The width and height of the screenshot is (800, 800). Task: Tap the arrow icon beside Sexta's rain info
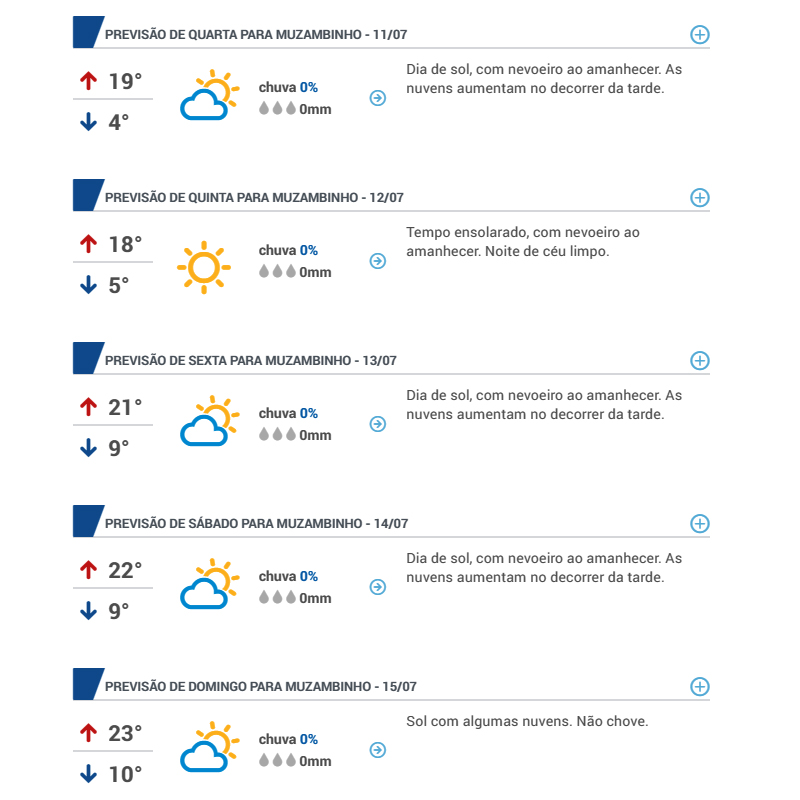[377, 424]
